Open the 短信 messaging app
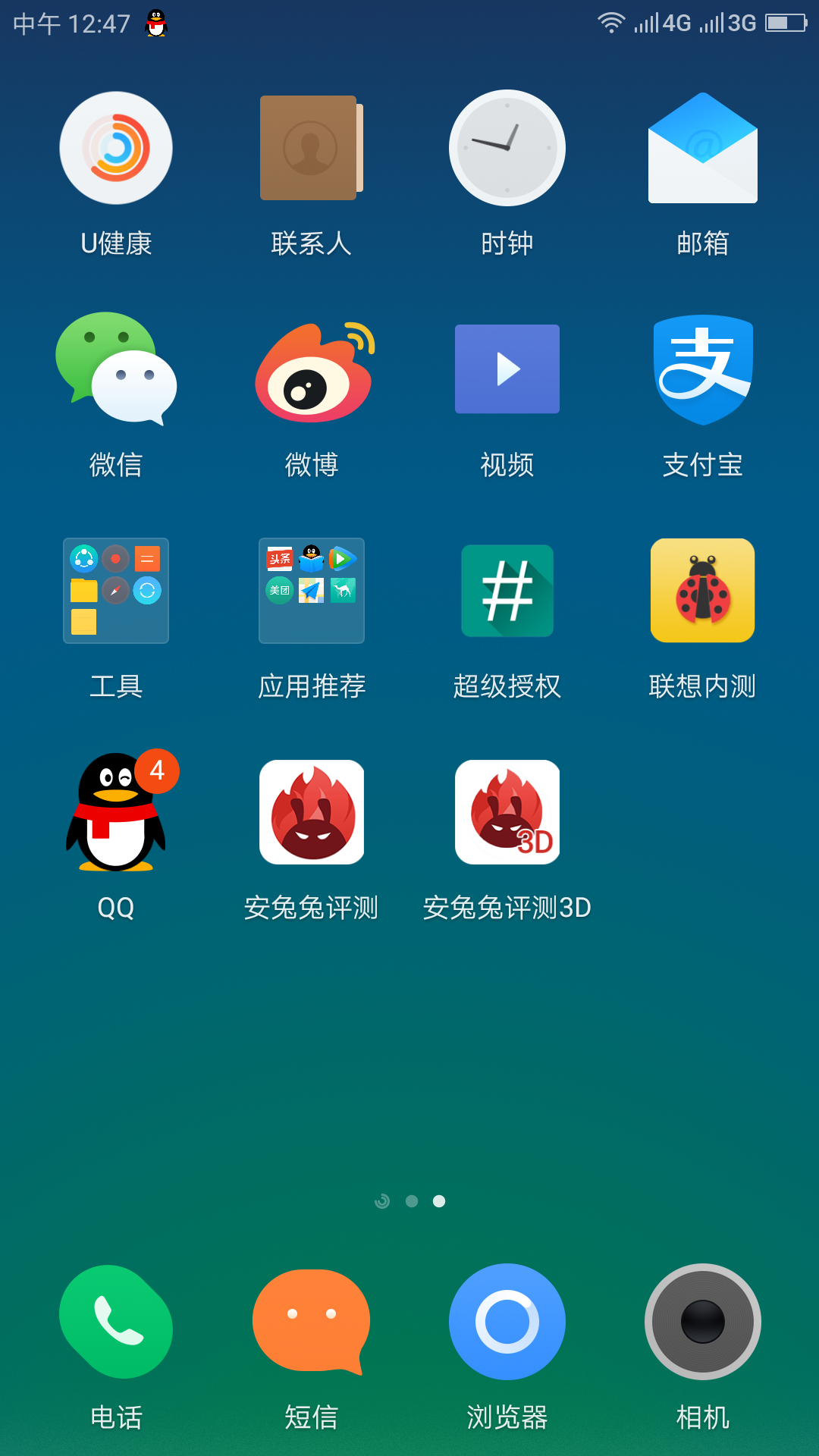This screenshot has width=819, height=1456. [311, 1322]
